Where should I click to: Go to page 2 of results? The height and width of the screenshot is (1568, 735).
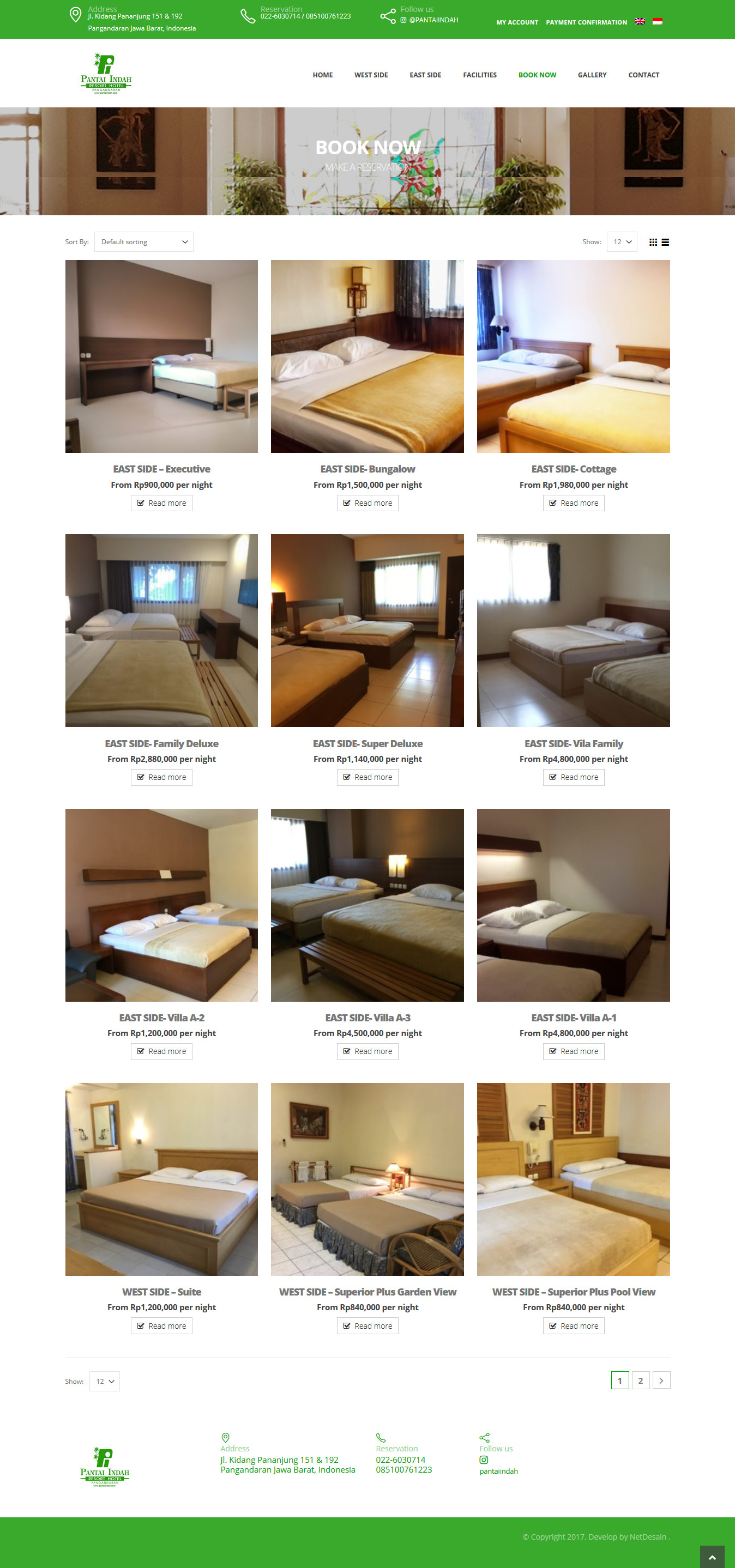tap(641, 1381)
